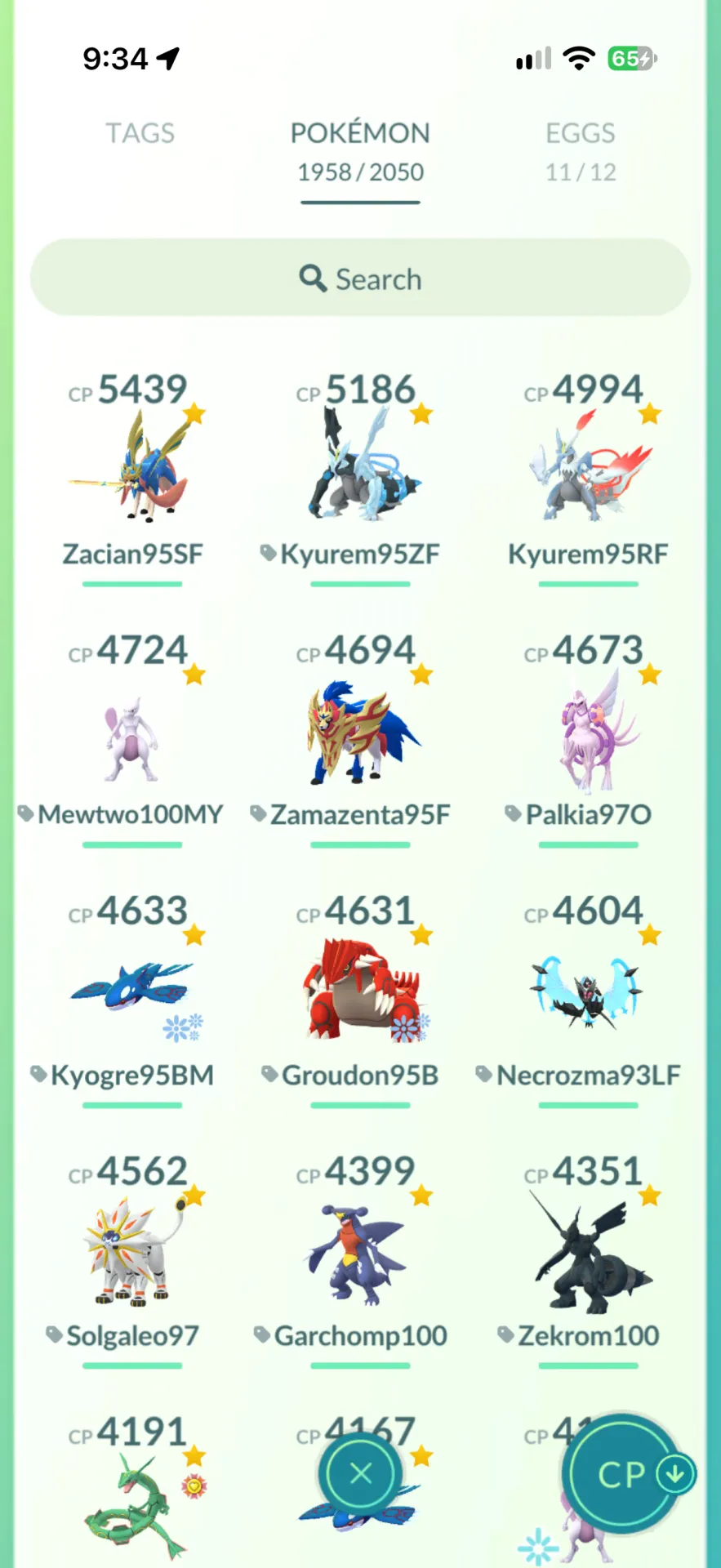721x1568 pixels.
Task: Open Zamazenta95F entry
Action: point(360,739)
